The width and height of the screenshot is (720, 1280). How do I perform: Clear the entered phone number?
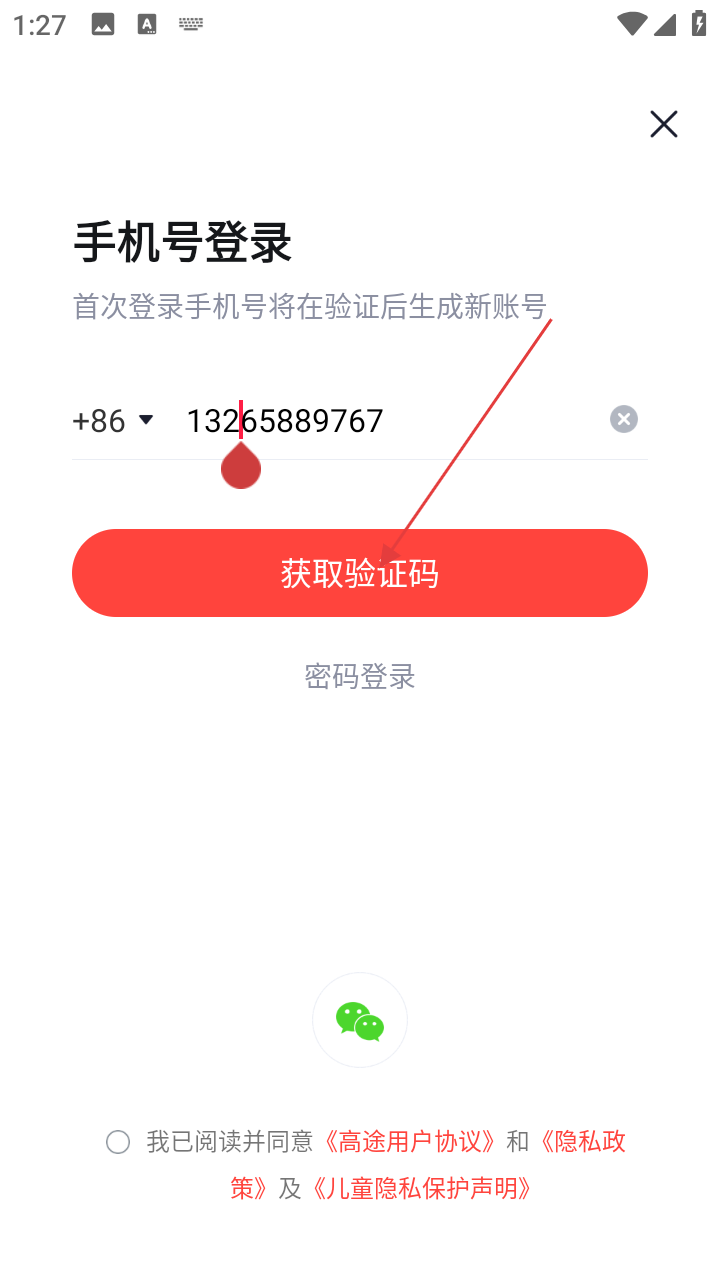pyautogui.click(x=624, y=419)
